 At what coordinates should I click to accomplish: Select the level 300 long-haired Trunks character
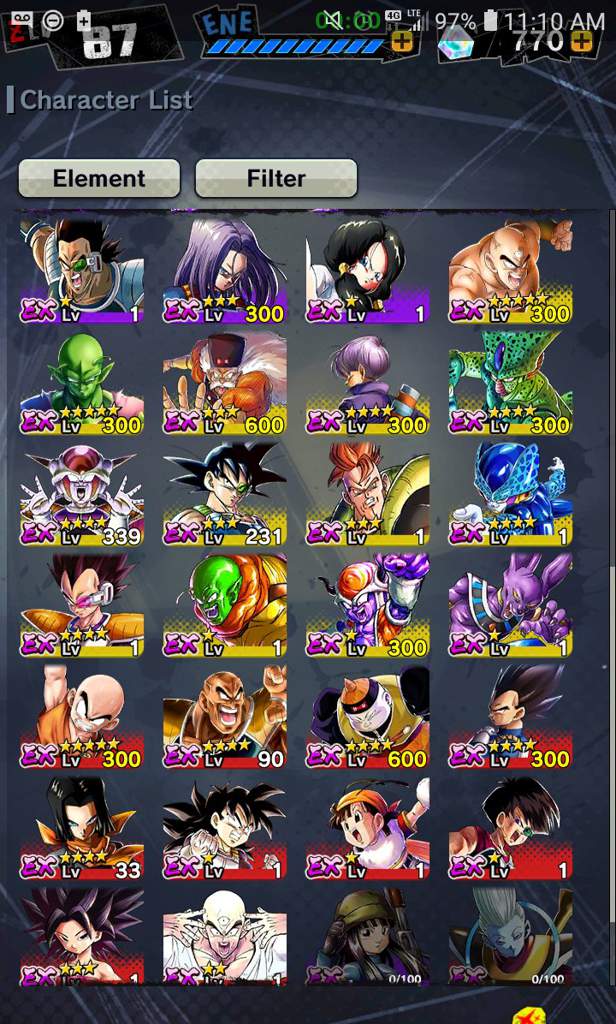(225, 272)
